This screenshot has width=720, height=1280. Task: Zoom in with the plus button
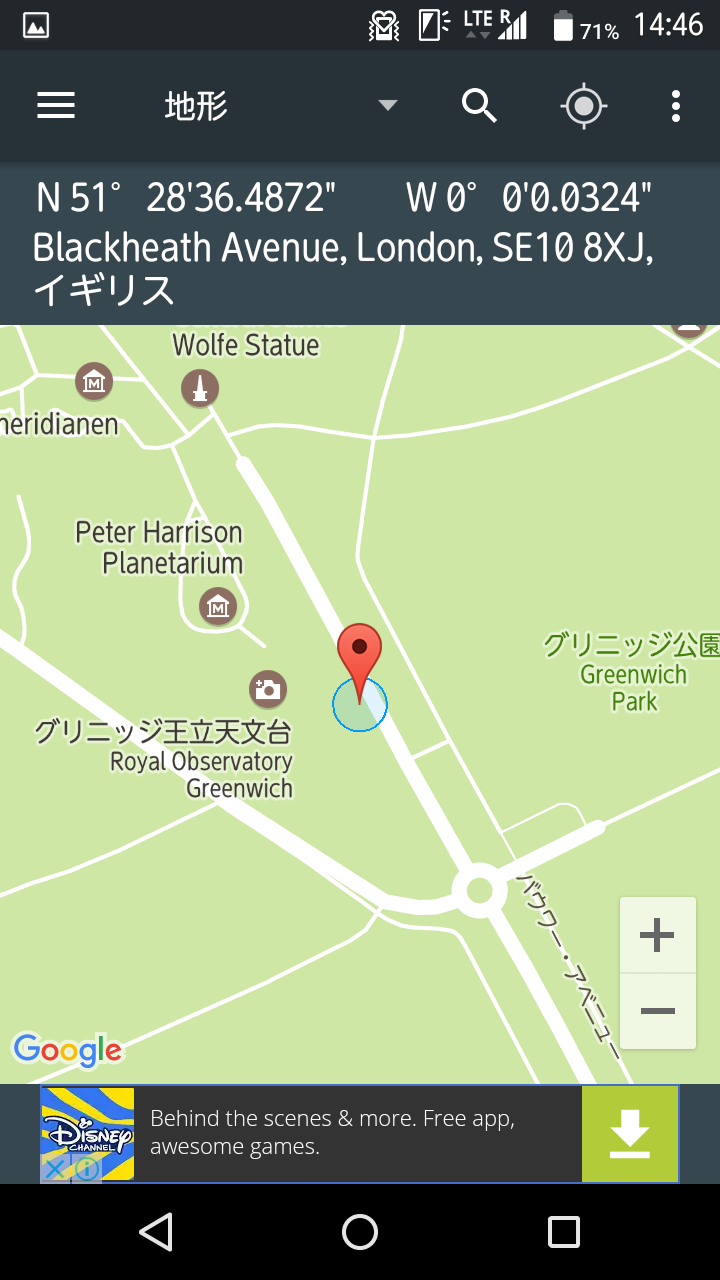[657, 936]
